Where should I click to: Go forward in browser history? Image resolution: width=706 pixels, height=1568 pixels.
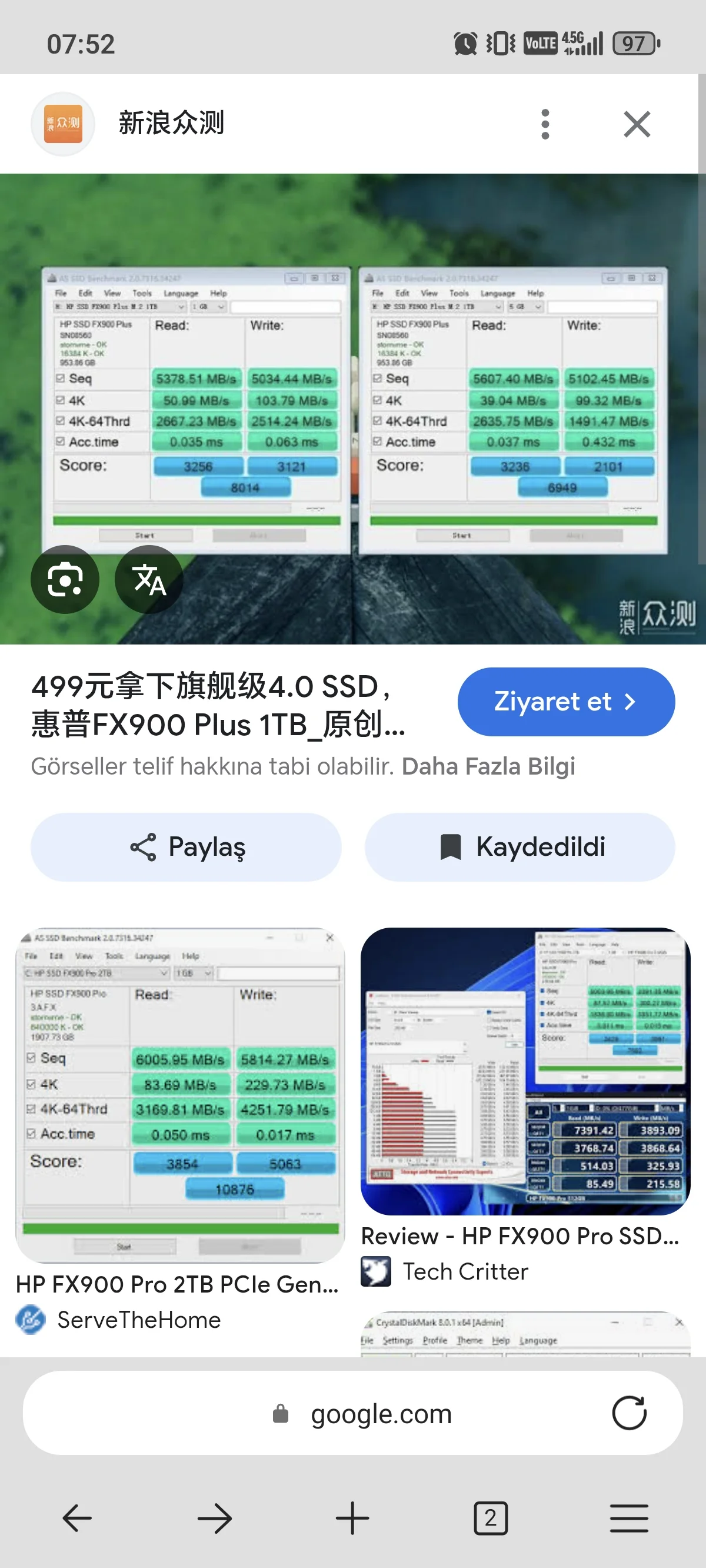tap(215, 1518)
